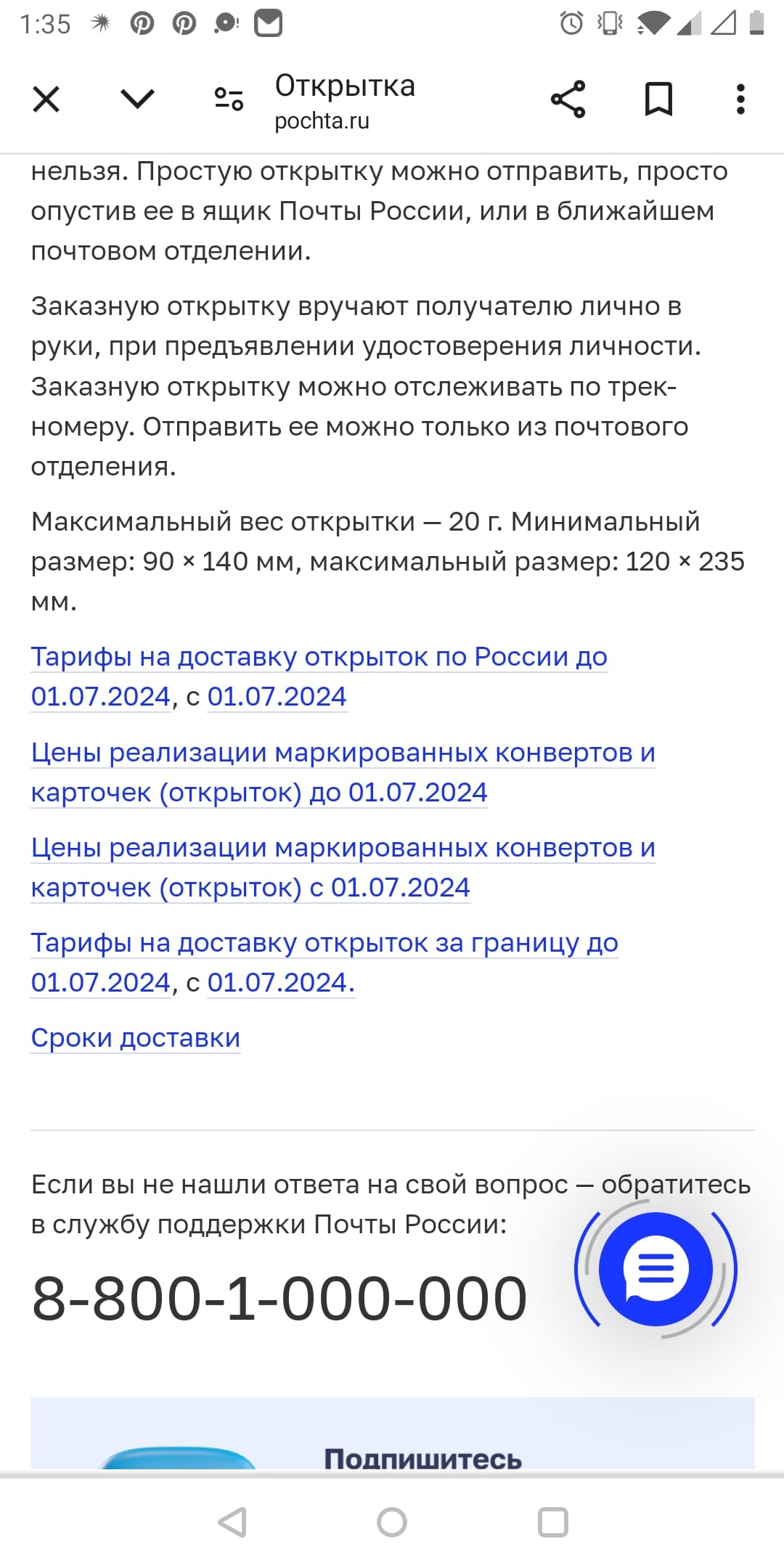Minimize the tab with the down chevron

pyautogui.click(x=137, y=99)
